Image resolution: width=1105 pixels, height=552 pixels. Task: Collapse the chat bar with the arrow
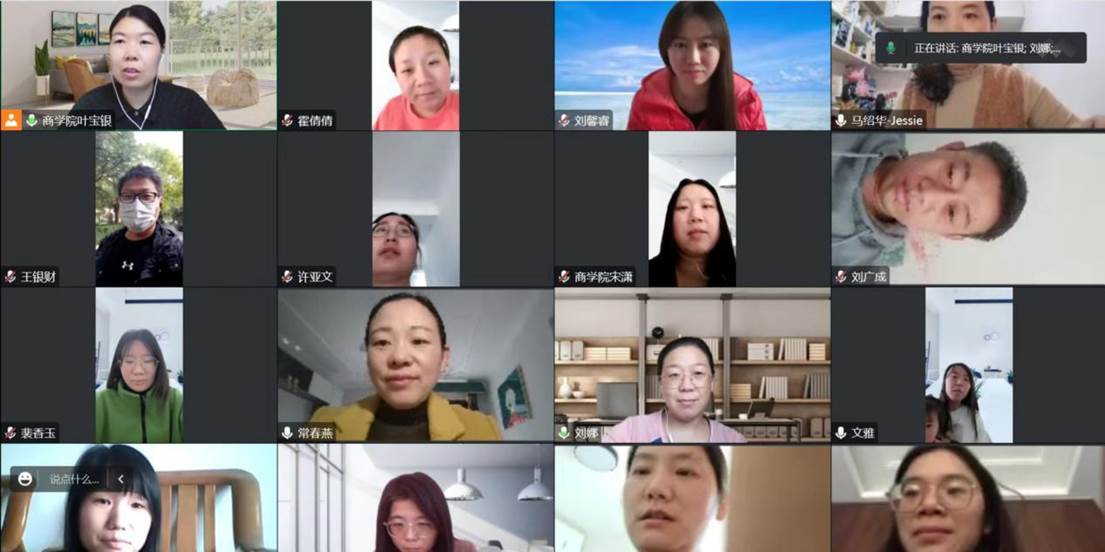pyautogui.click(x=121, y=479)
